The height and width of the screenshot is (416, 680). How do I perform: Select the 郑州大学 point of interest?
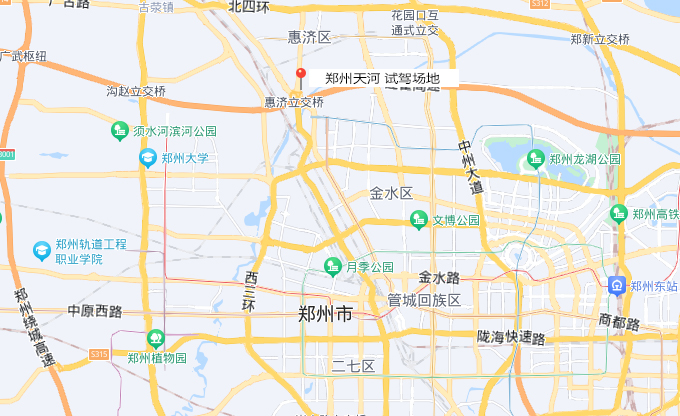coord(148,158)
